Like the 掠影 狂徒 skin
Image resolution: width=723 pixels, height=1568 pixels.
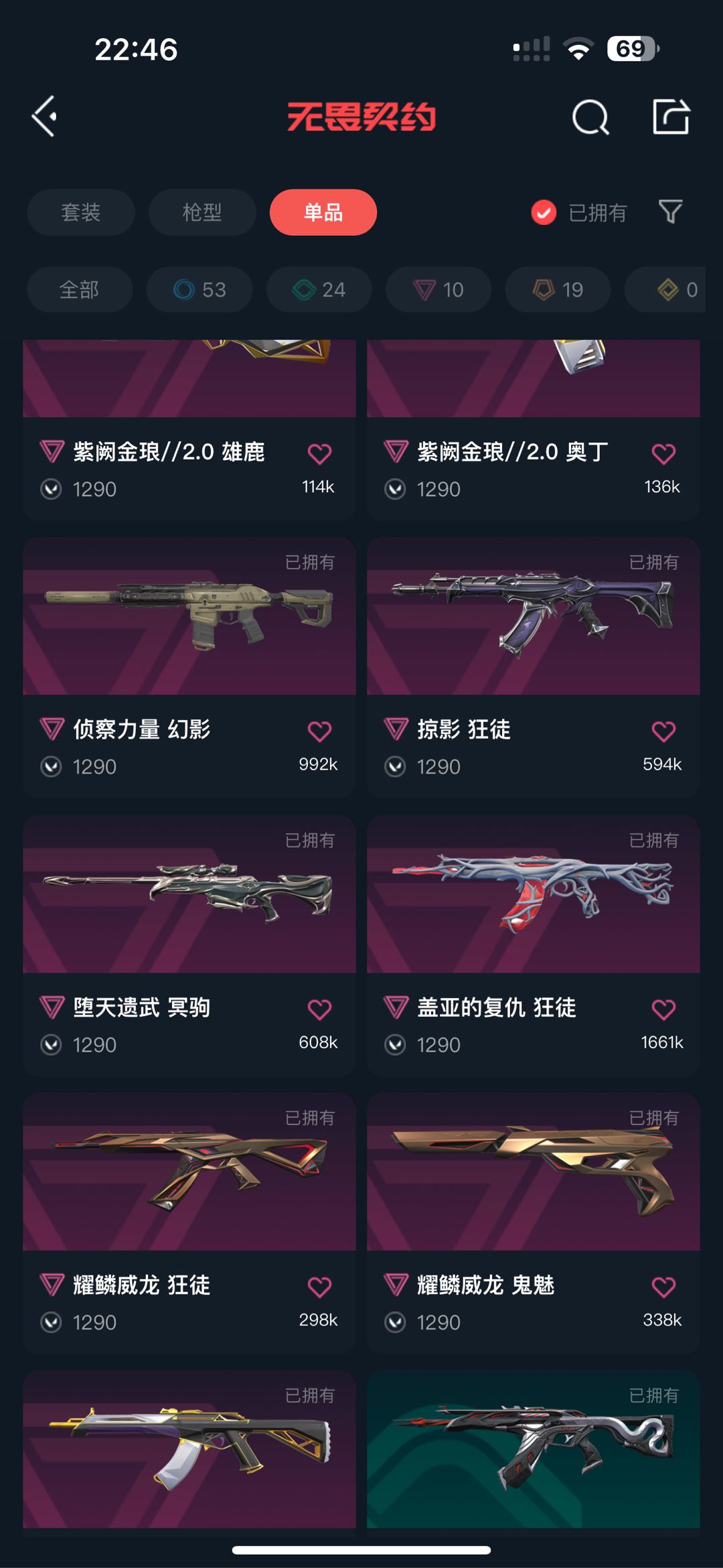663,731
